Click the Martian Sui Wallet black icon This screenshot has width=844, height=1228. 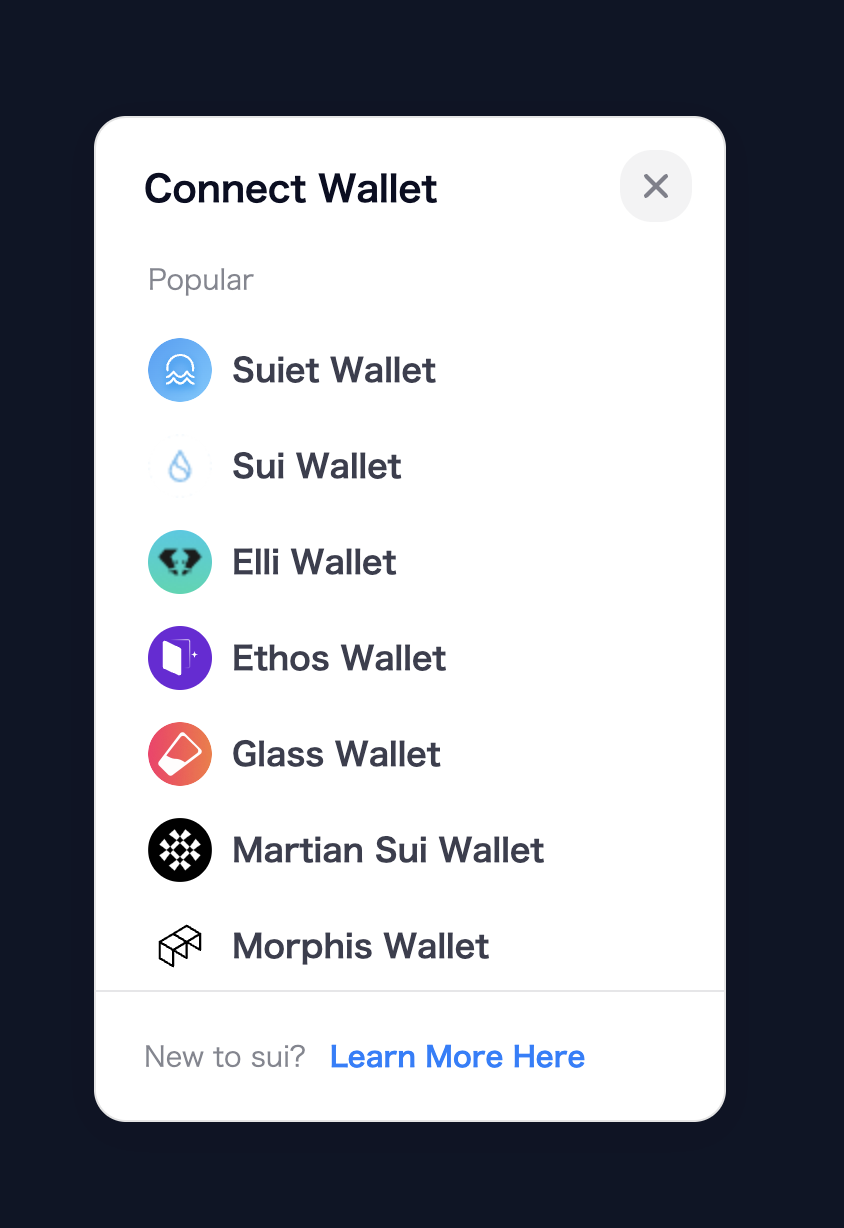(180, 850)
